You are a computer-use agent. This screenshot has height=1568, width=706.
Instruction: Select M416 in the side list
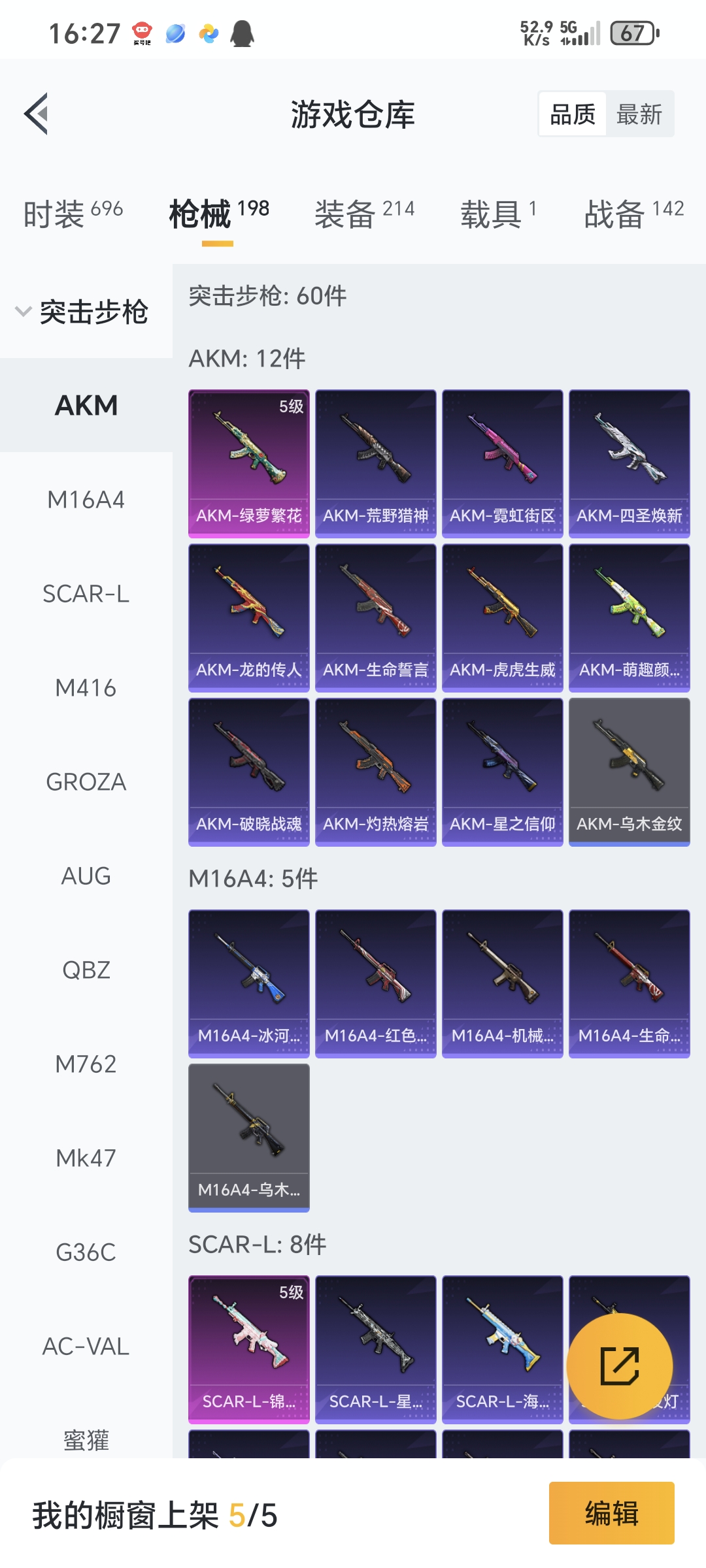coord(86,688)
